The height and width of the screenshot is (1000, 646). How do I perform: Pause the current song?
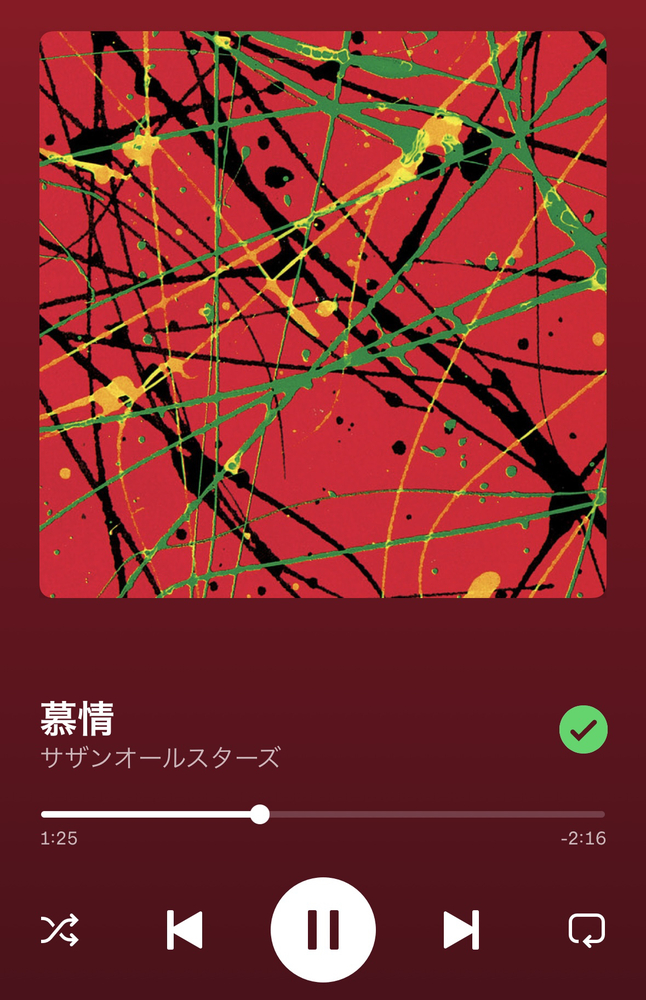tap(323, 930)
